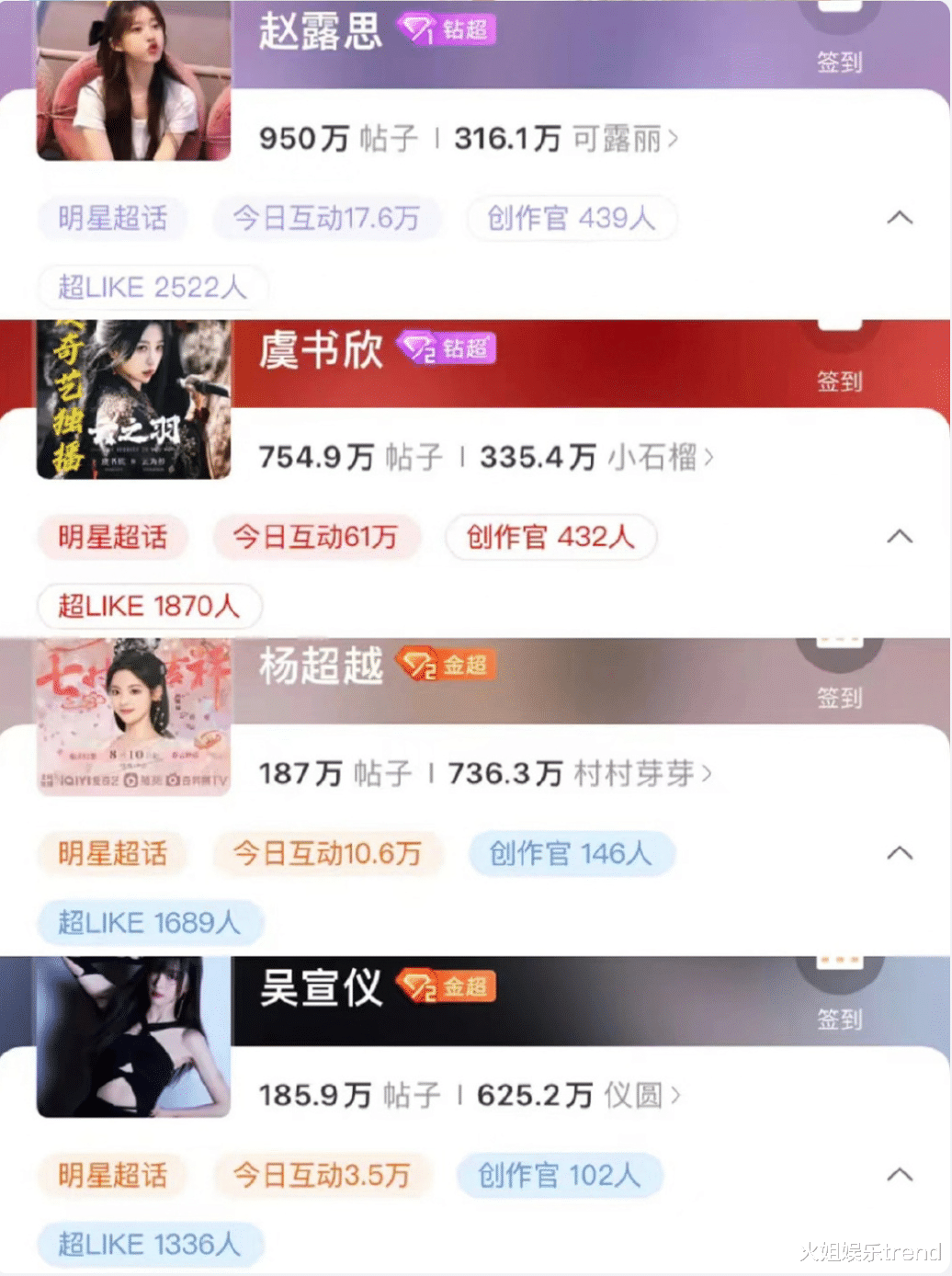Collapse 赵露思's super topic card
952x1276 pixels.
[898, 219]
